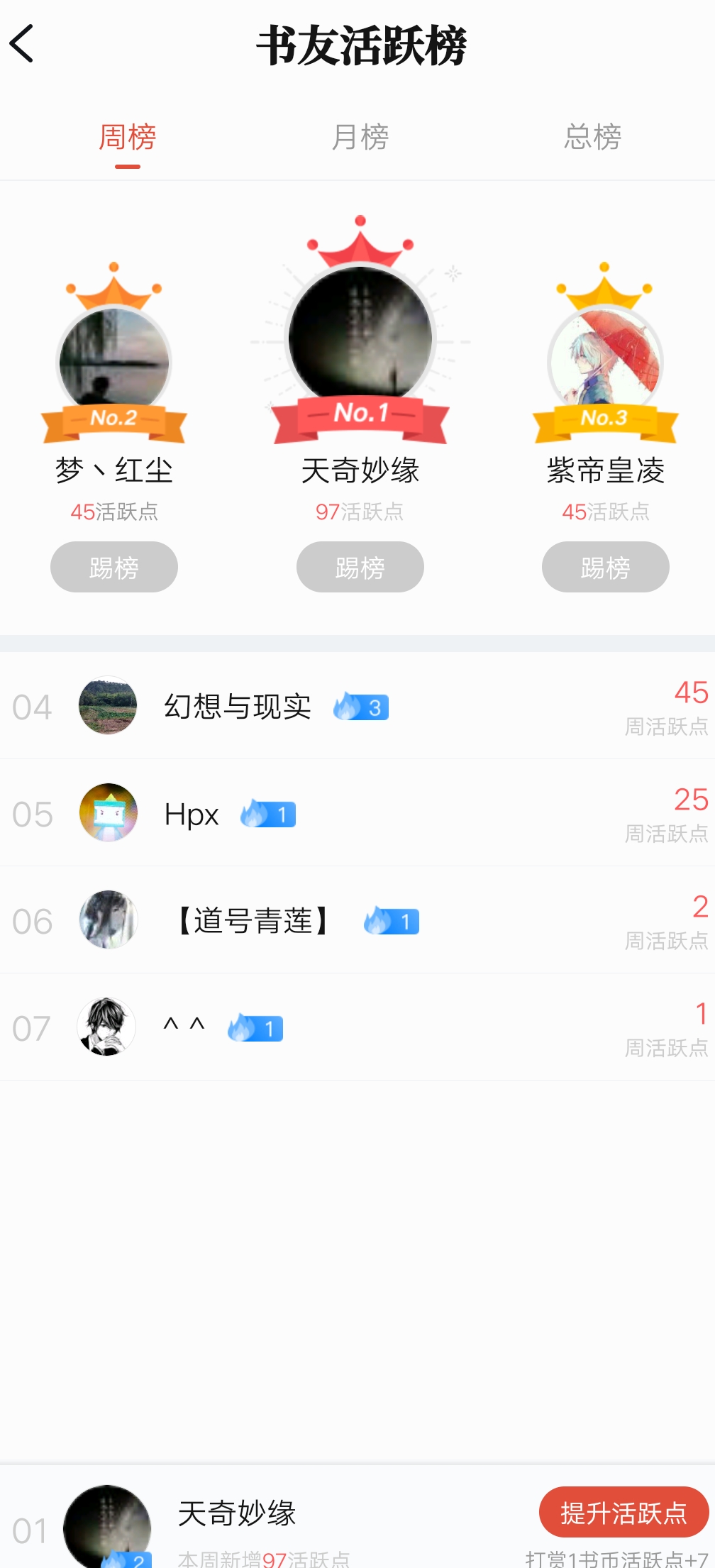The height and width of the screenshot is (1568, 715).
Task: Select the 周榜 tab
Action: tap(128, 137)
